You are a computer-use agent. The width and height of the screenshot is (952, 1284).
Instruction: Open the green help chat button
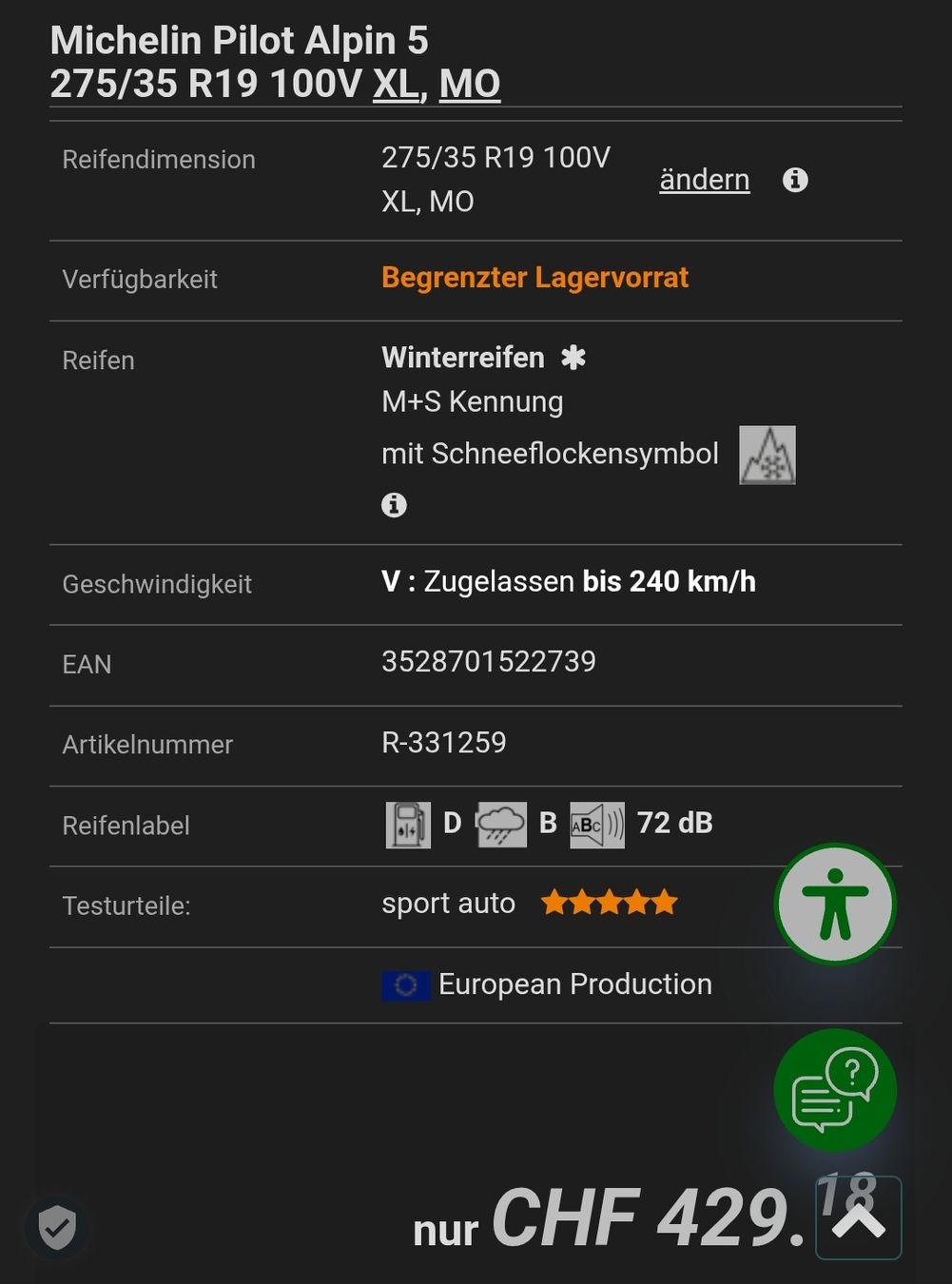(835, 1089)
